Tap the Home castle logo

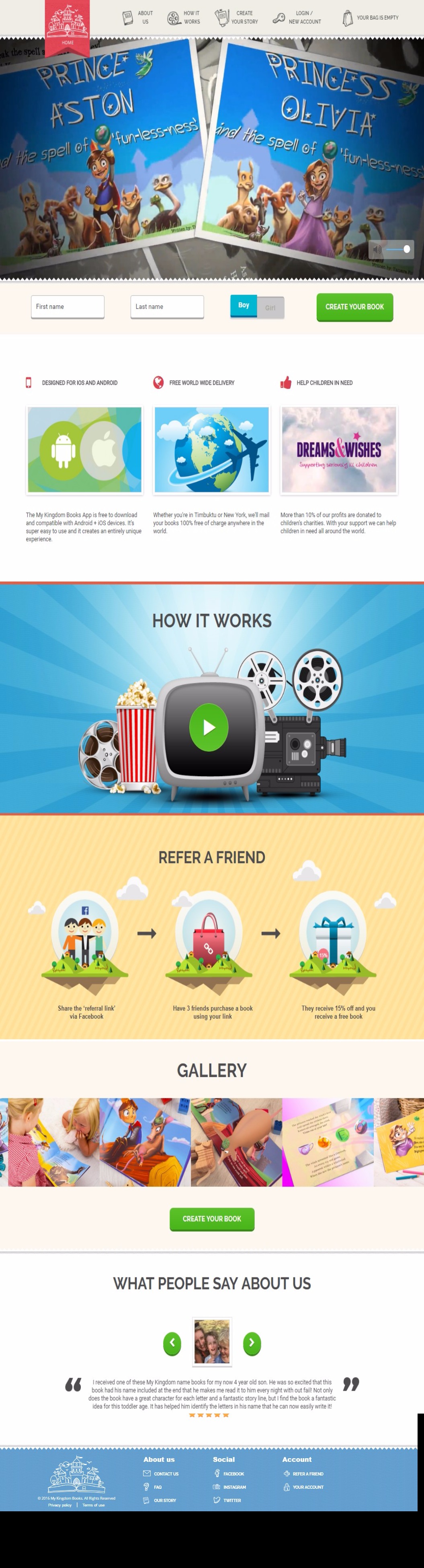click(67, 23)
